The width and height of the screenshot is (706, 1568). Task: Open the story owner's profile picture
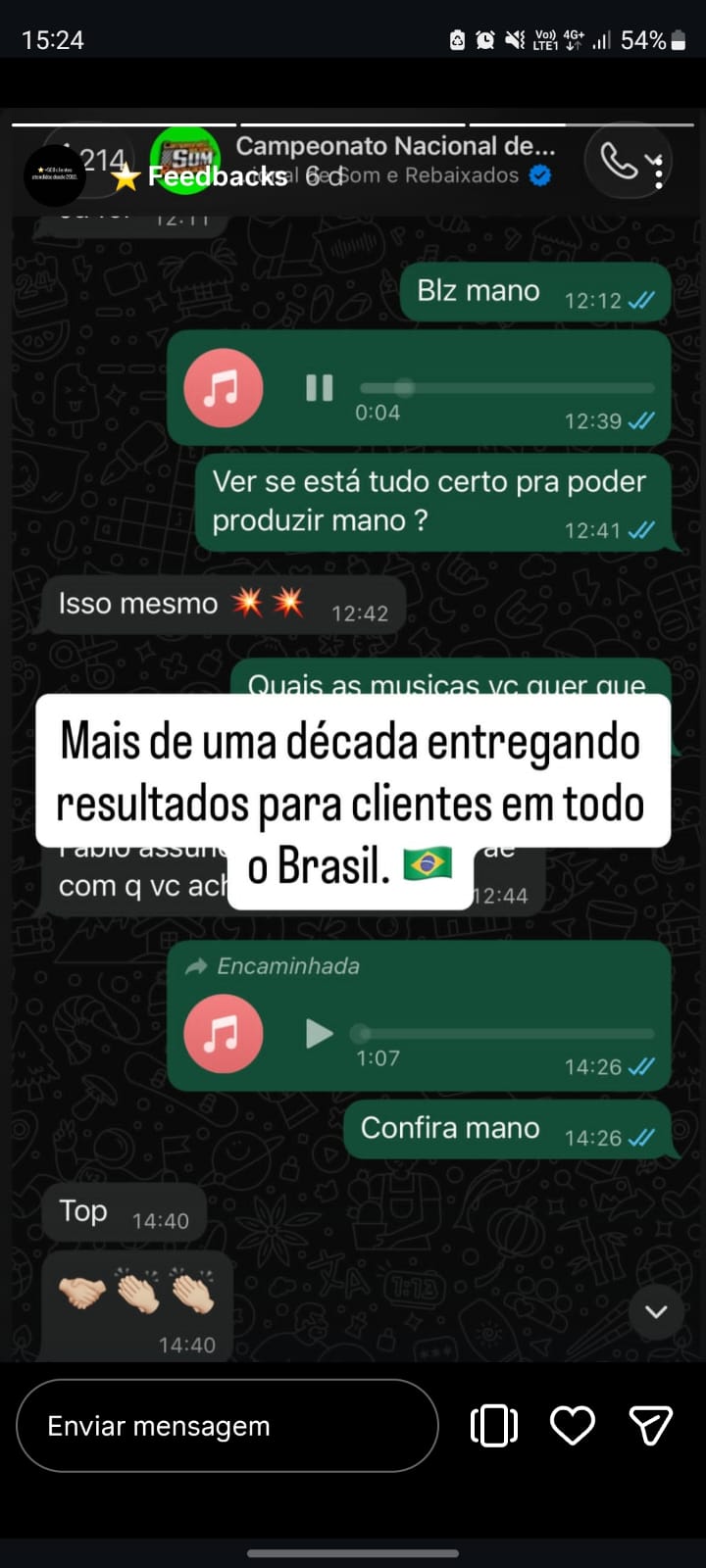[55, 175]
